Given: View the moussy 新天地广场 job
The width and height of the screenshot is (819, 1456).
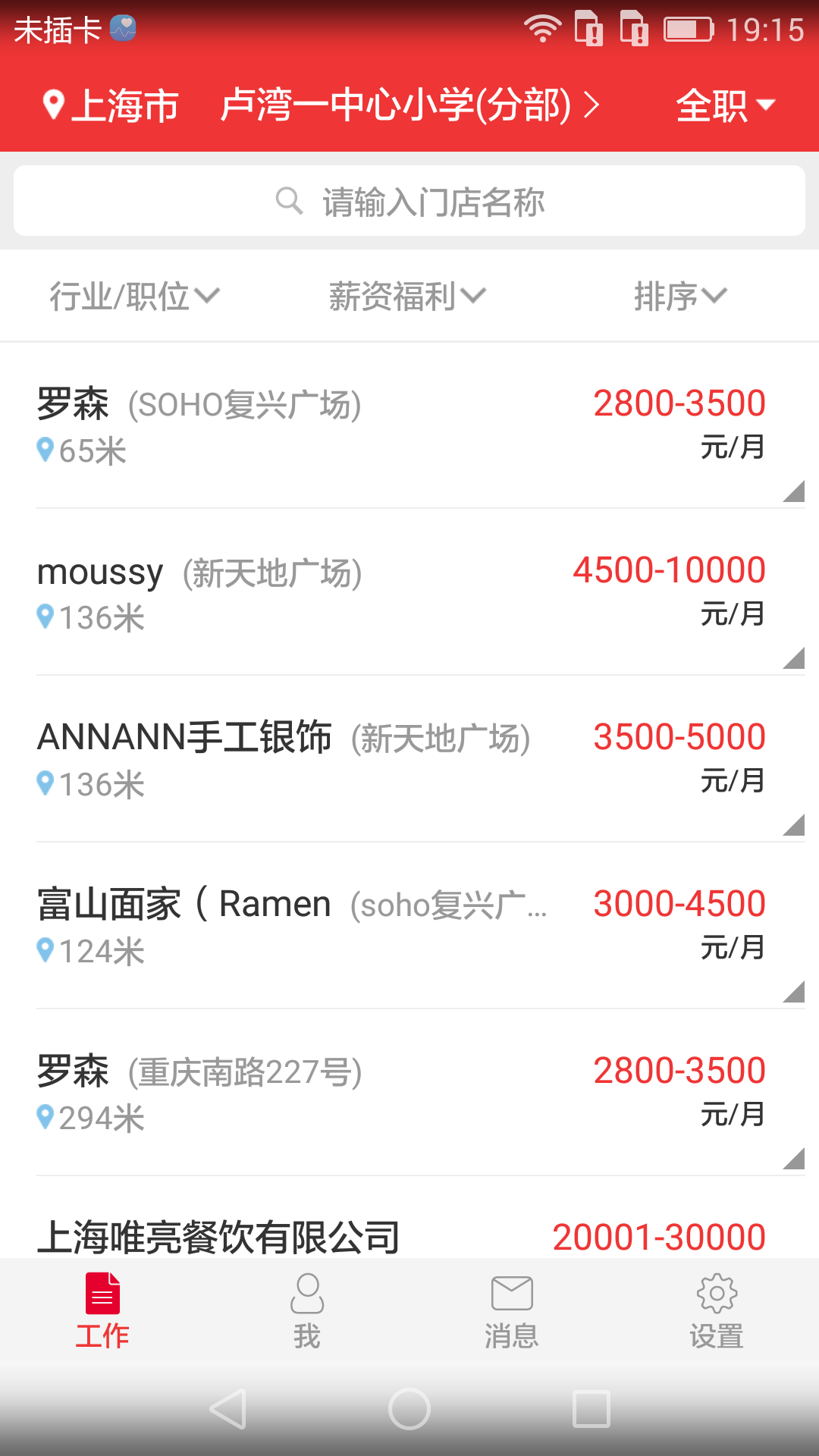Looking at the screenshot, I should pyautogui.click(x=409, y=593).
